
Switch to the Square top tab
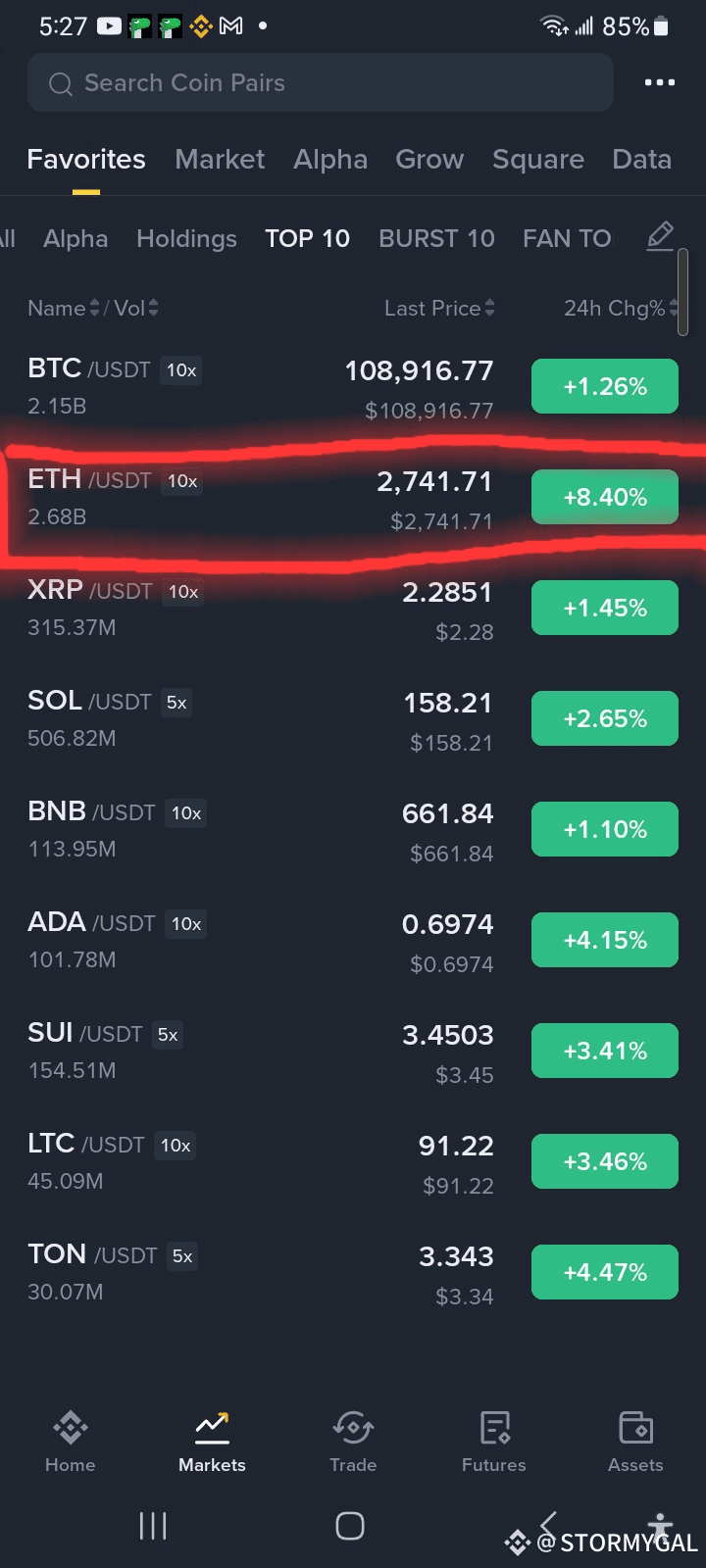(x=538, y=159)
